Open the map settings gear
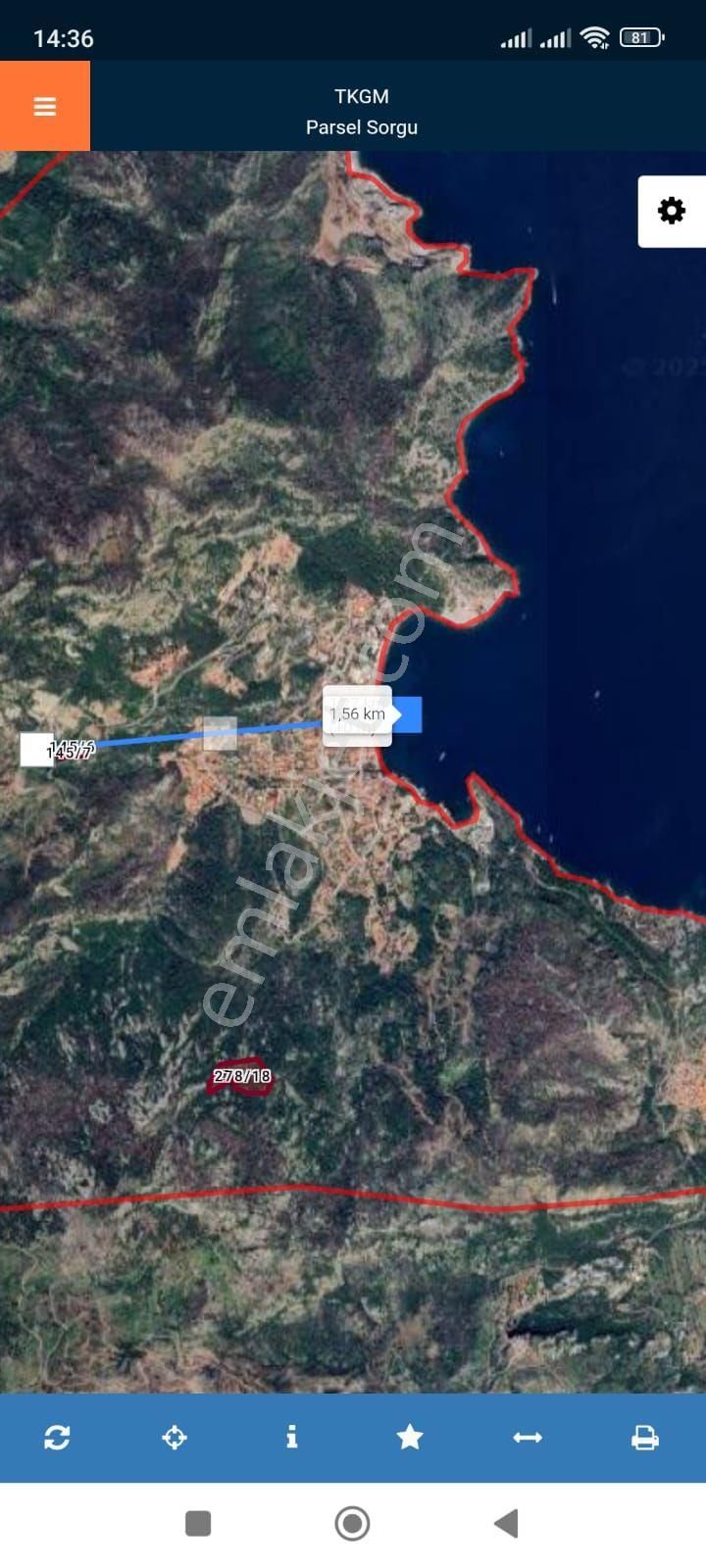 click(671, 210)
